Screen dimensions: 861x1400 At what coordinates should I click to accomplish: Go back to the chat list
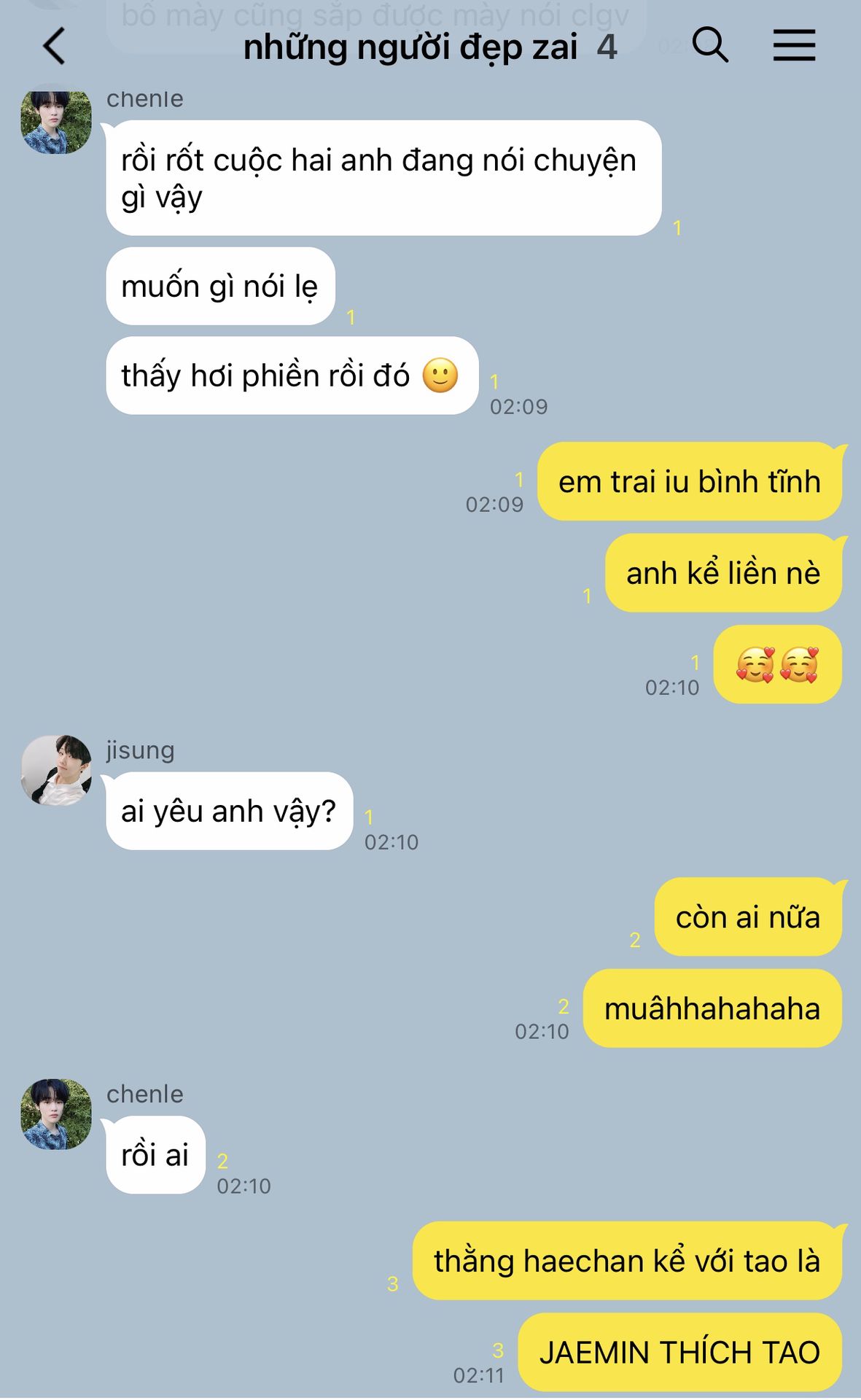pyautogui.click(x=54, y=47)
